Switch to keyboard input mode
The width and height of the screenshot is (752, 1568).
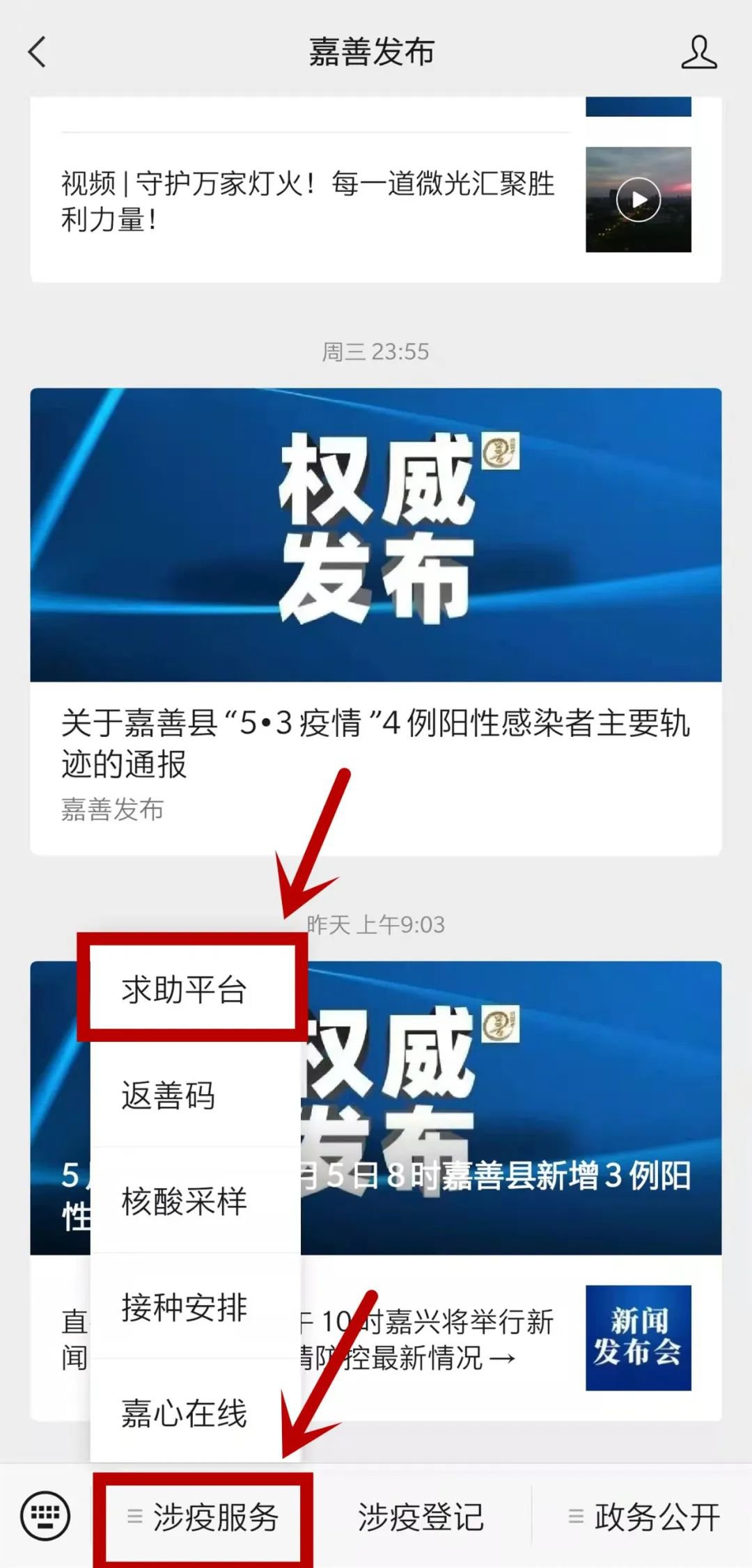pyautogui.click(x=45, y=1515)
